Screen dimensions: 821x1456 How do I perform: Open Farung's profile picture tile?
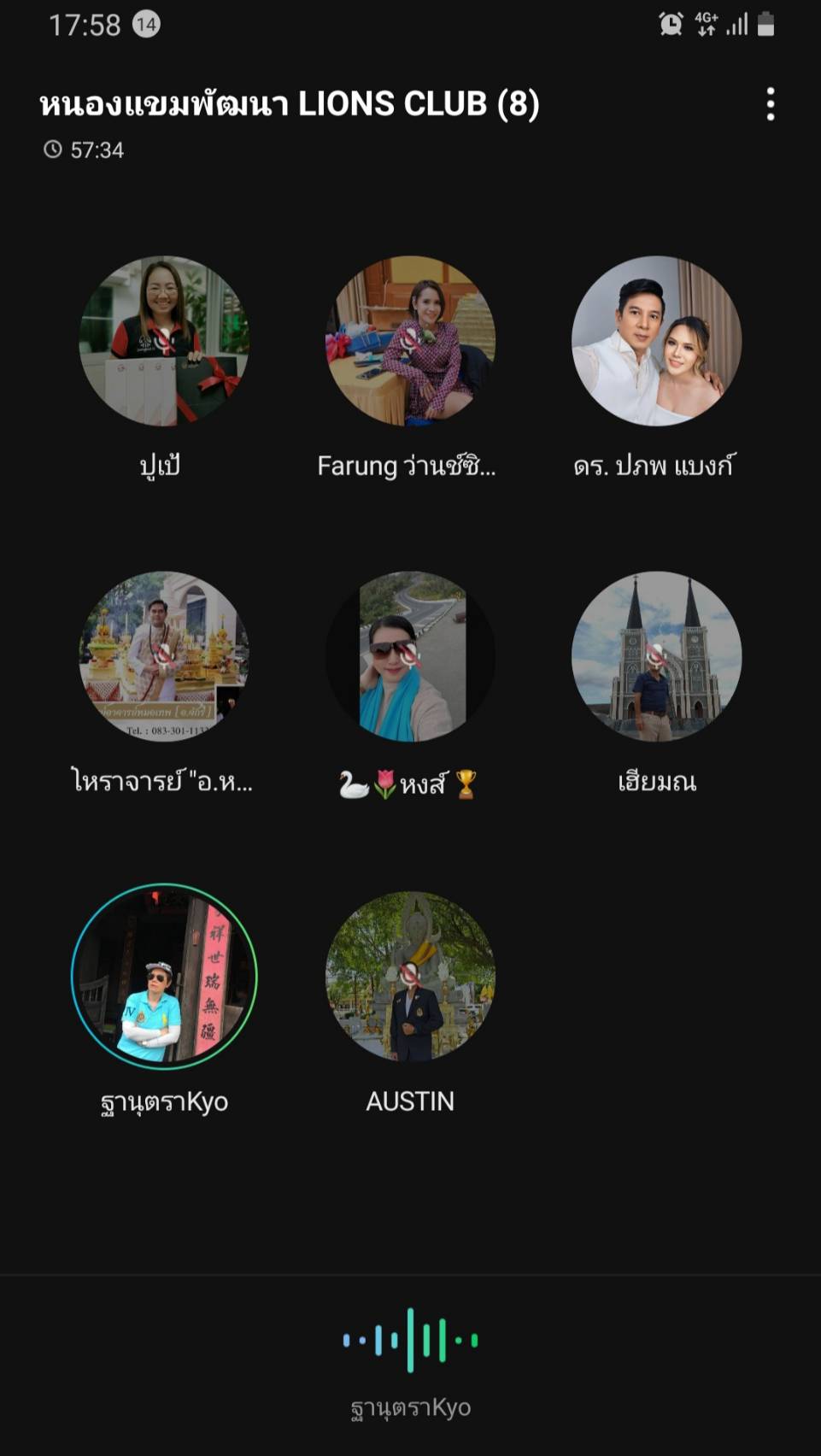(x=410, y=341)
